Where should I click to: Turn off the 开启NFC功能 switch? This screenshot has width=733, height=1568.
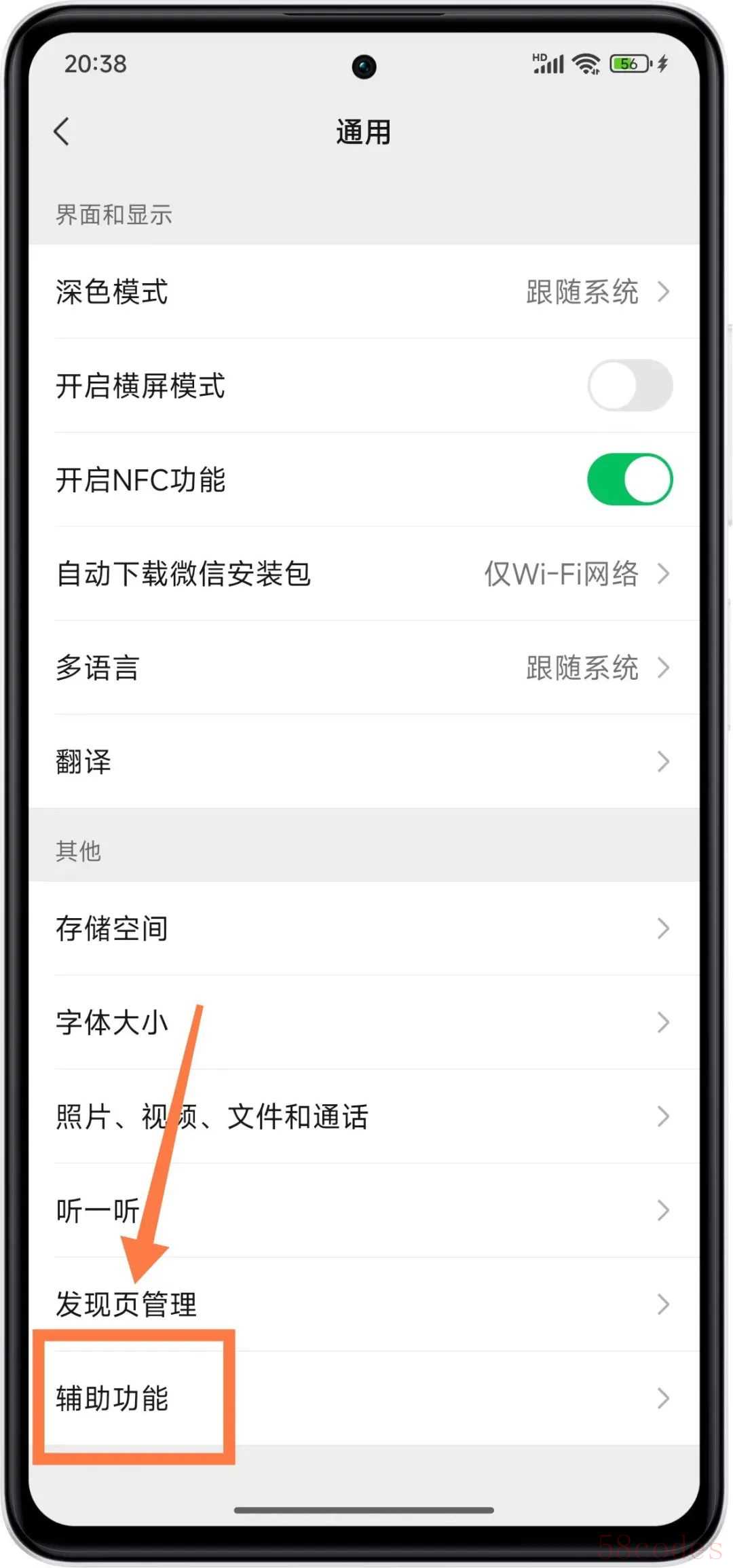629,479
